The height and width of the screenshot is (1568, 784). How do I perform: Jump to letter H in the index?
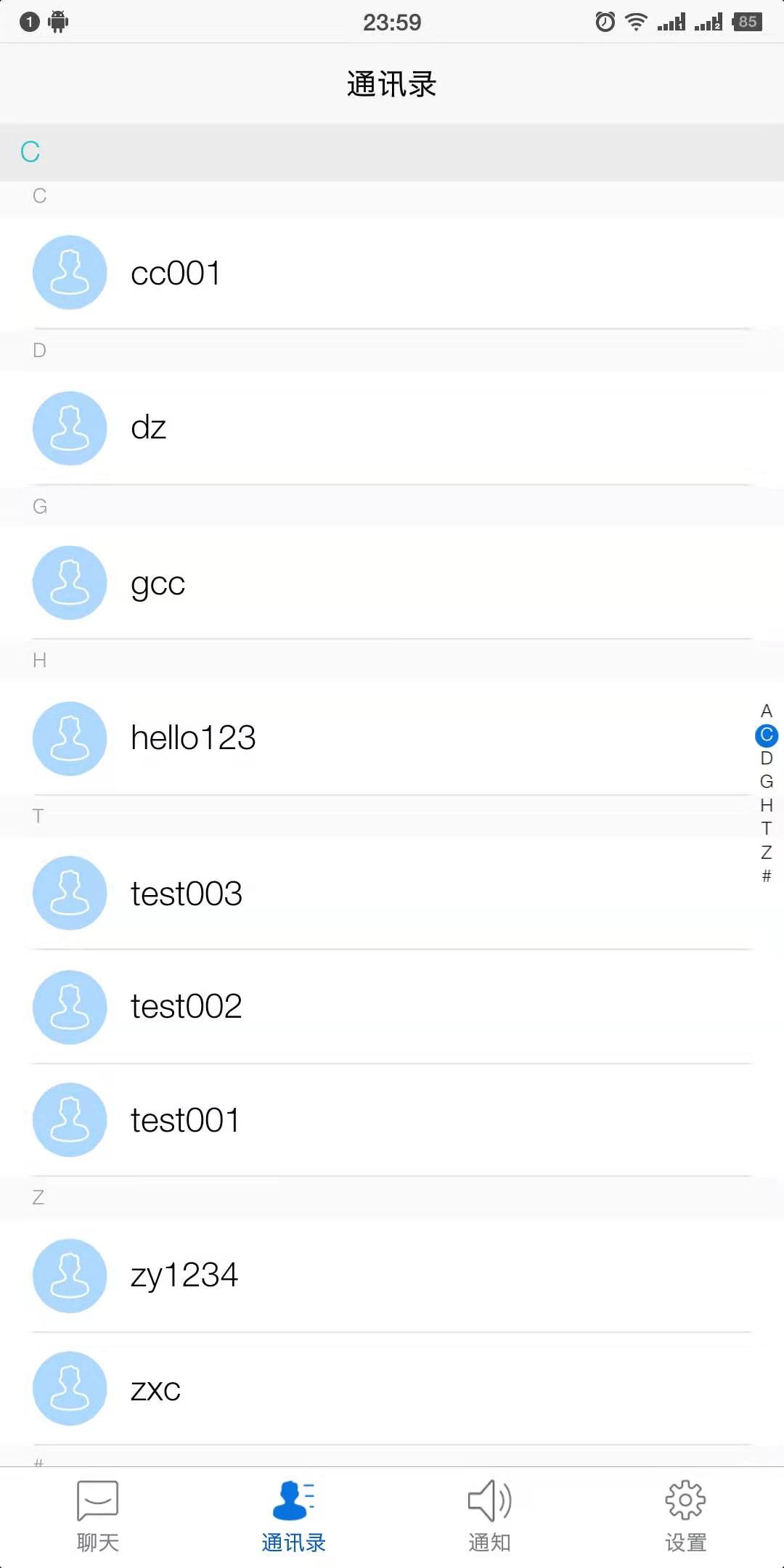pos(767,805)
